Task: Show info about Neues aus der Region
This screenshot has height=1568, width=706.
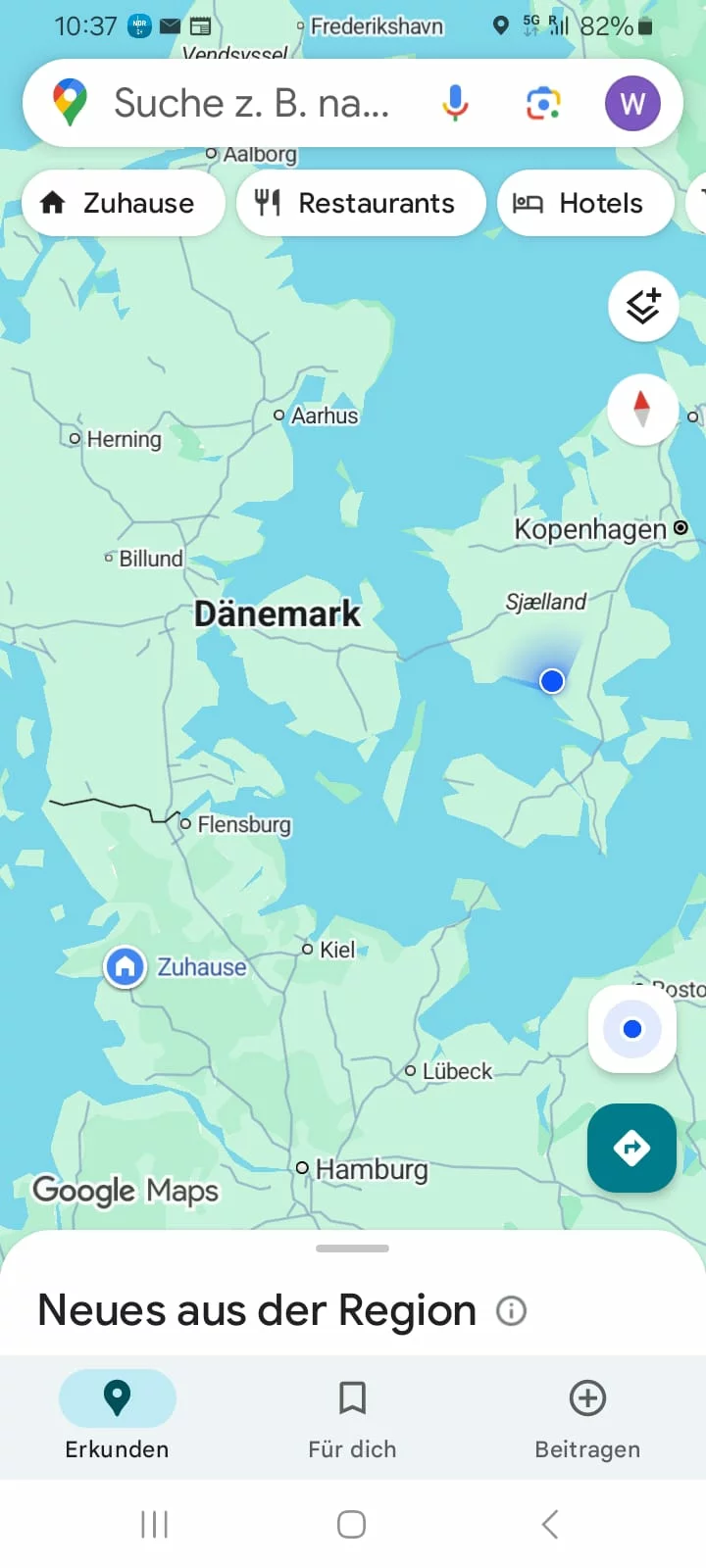Action: click(x=511, y=1310)
